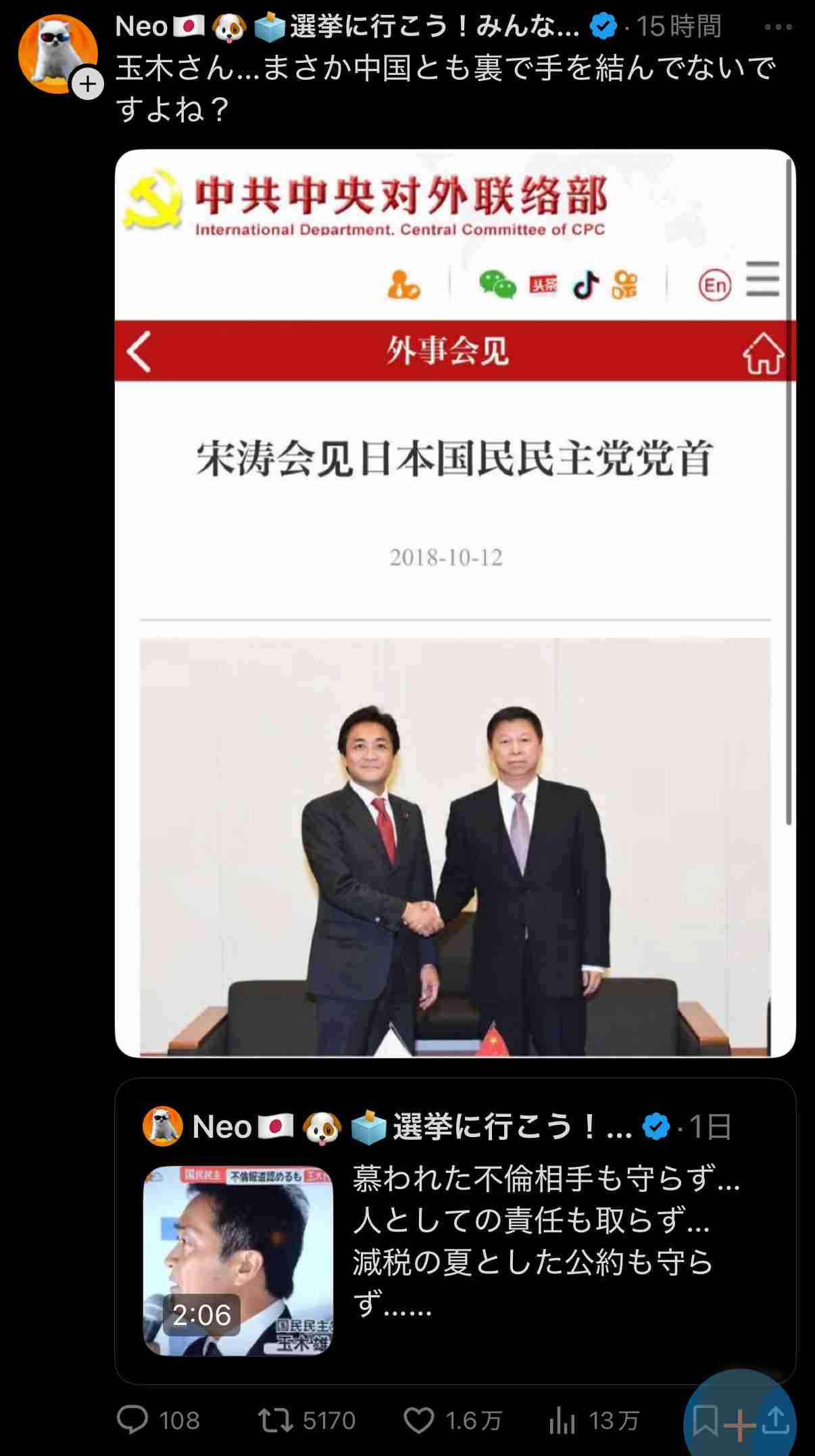Play the 2:06 video in quoted post

[x=238, y=1261]
